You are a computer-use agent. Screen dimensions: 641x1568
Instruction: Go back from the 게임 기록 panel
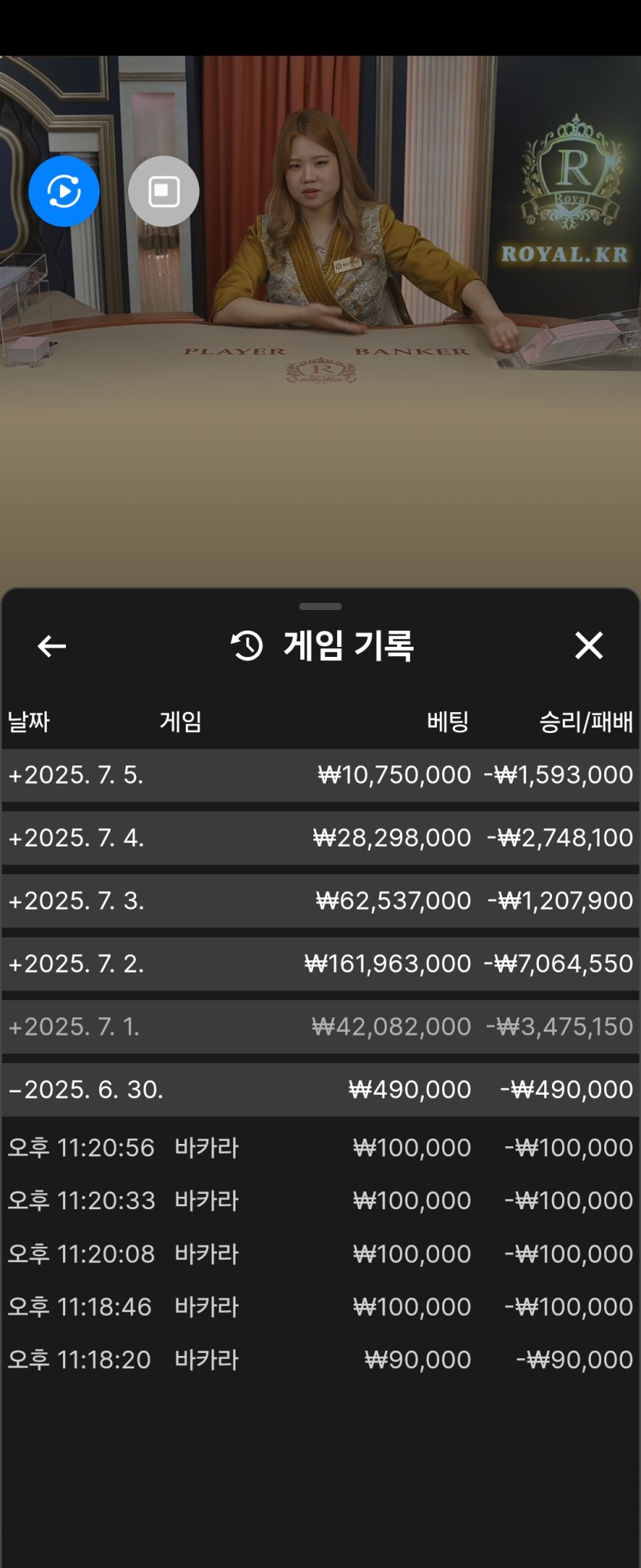51,646
